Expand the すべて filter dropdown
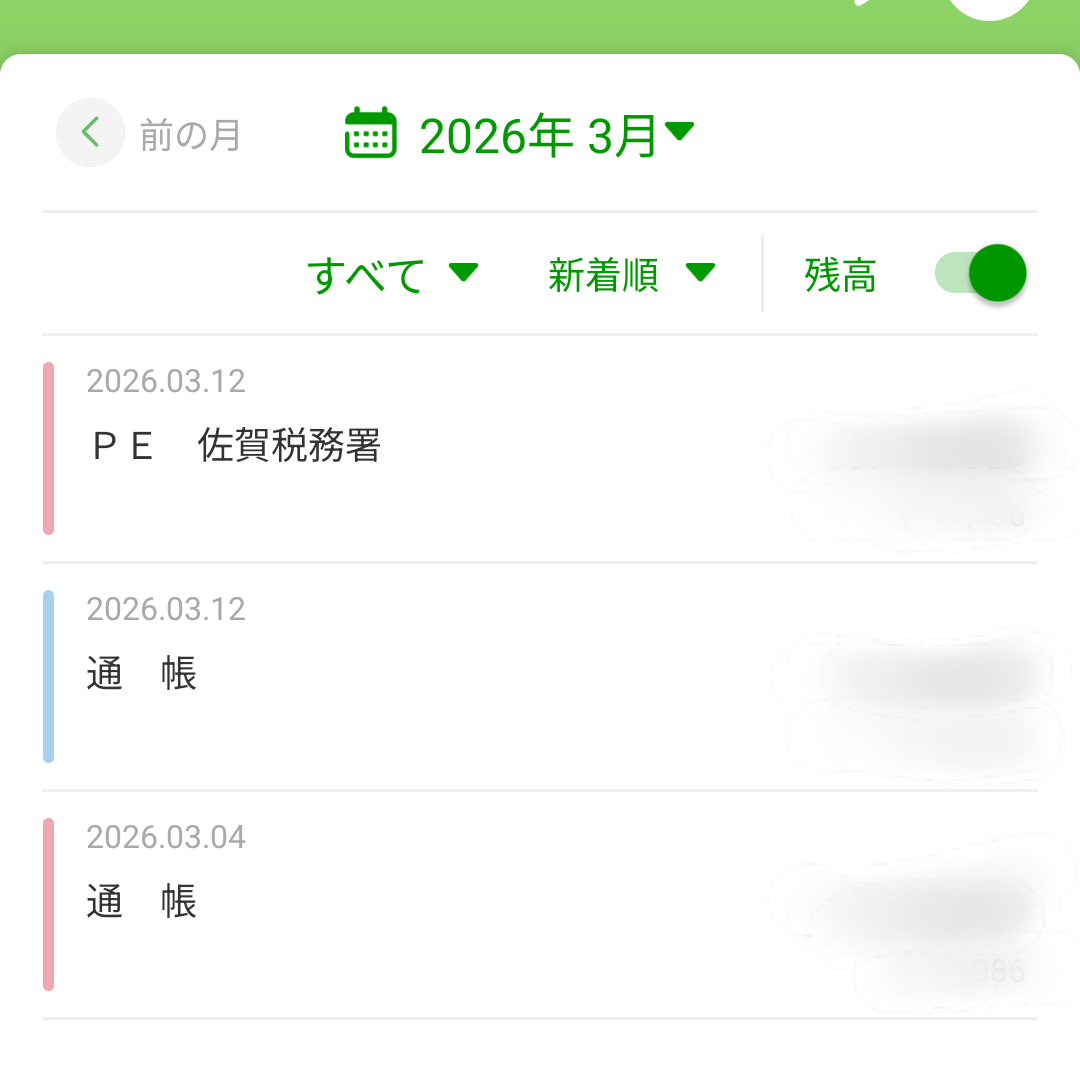Image resolution: width=1080 pixels, height=1080 pixels. click(392, 274)
